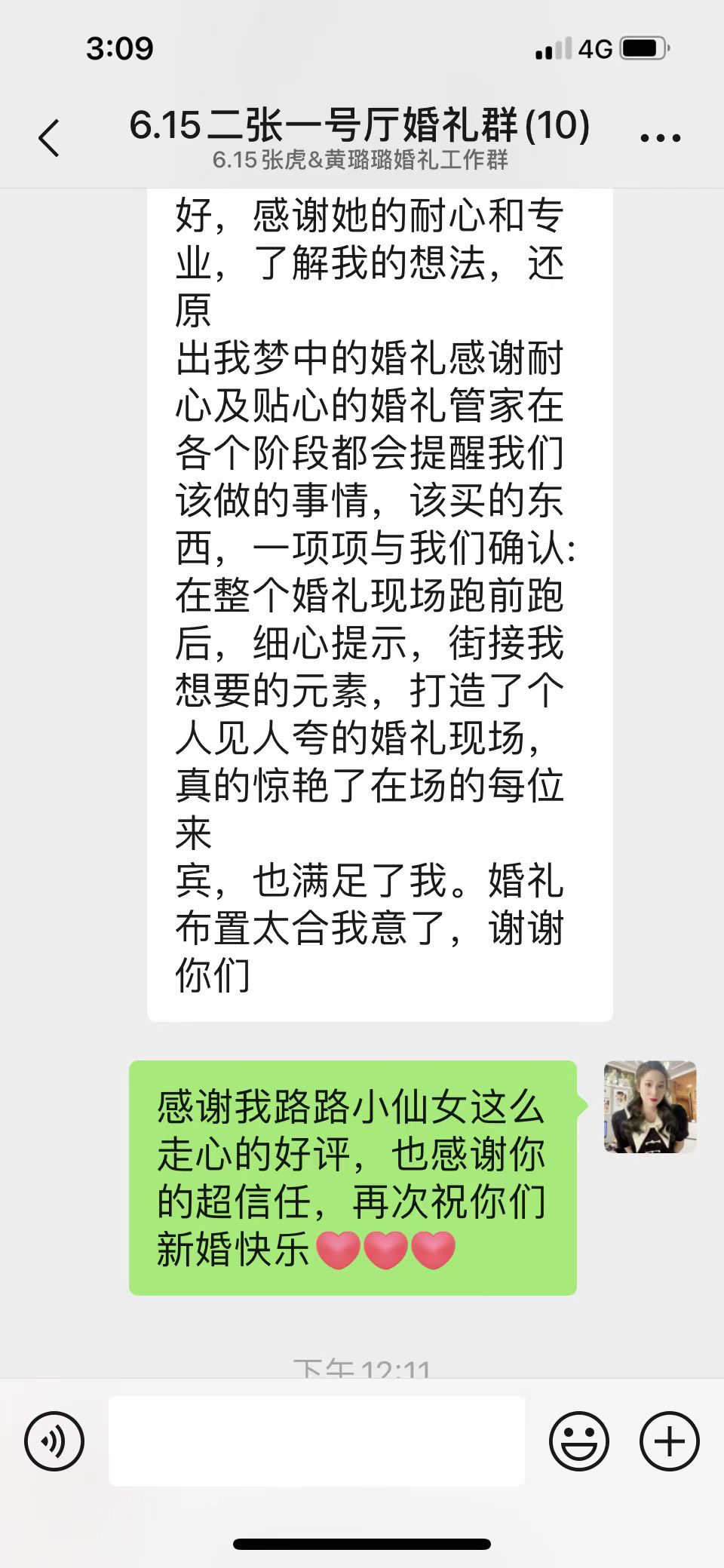Screen dimensions: 724x1568
Task: Open the plus attachments menu
Action: click(x=669, y=1441)
